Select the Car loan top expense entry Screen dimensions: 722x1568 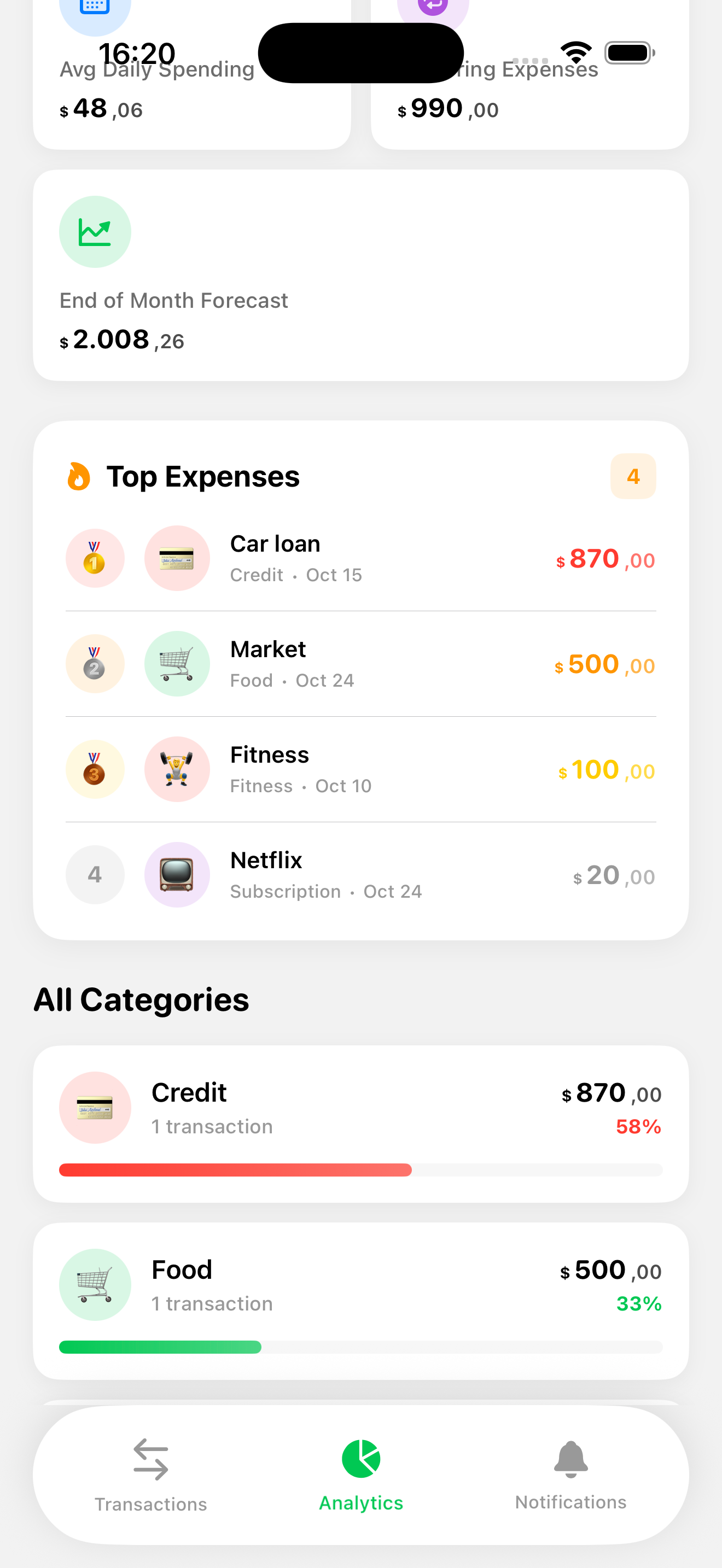361,558
